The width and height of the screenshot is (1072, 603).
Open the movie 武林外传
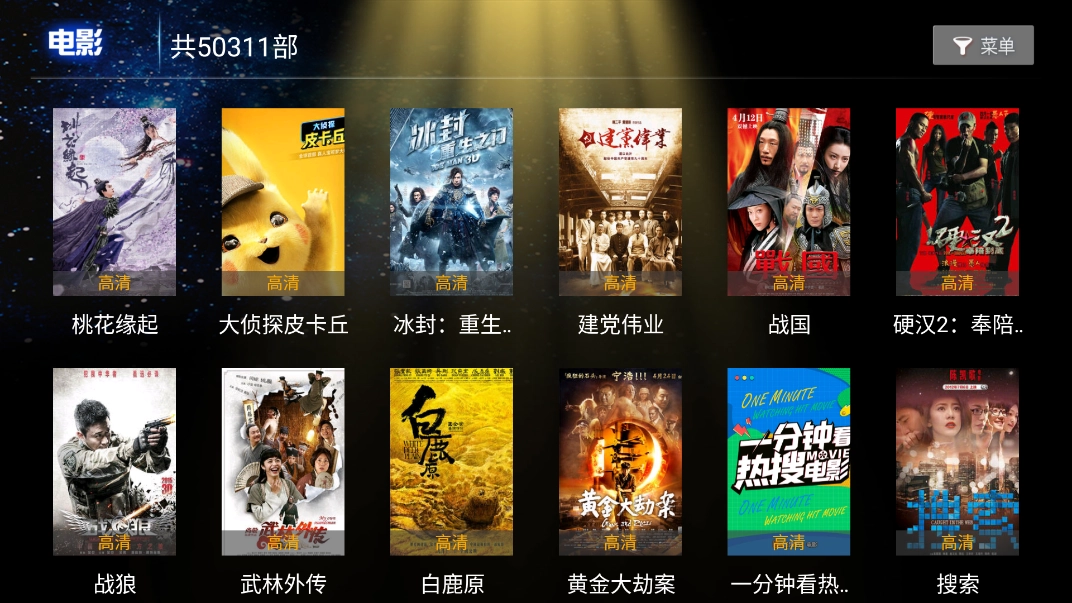pyautogui.click(x=283, y=462)
